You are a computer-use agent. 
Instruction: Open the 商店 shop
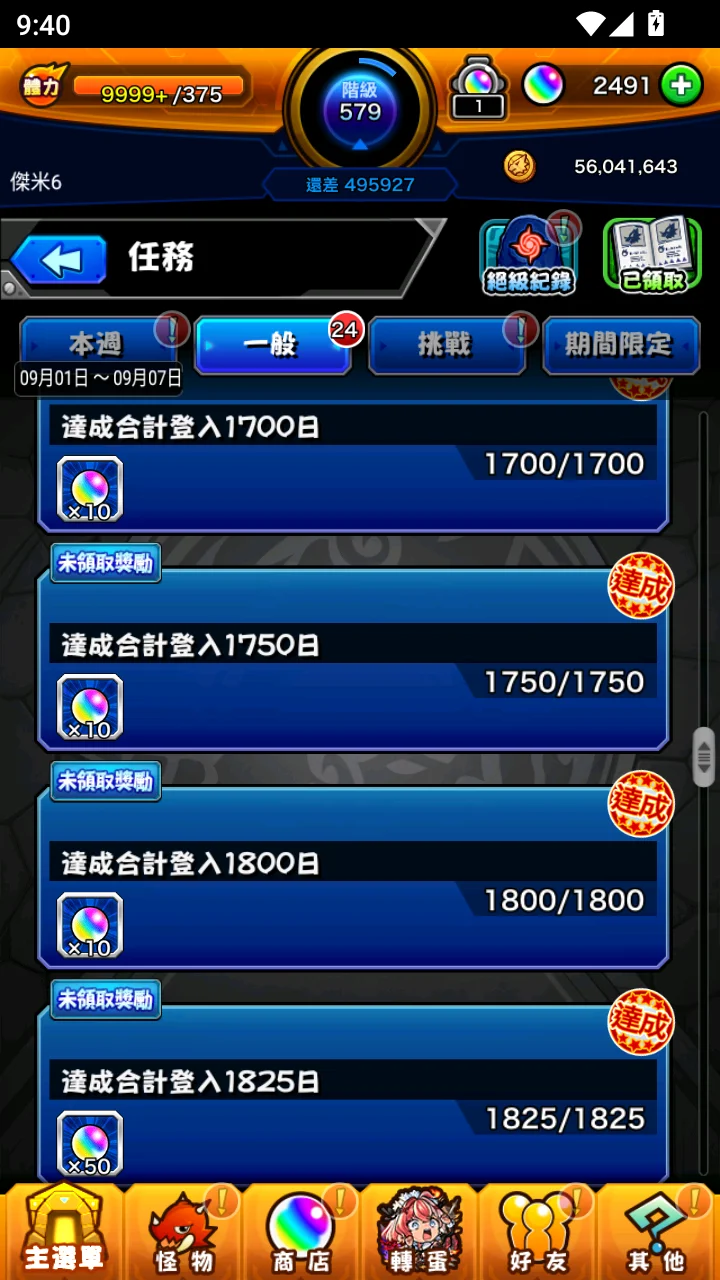click(x=300, y=1232)
